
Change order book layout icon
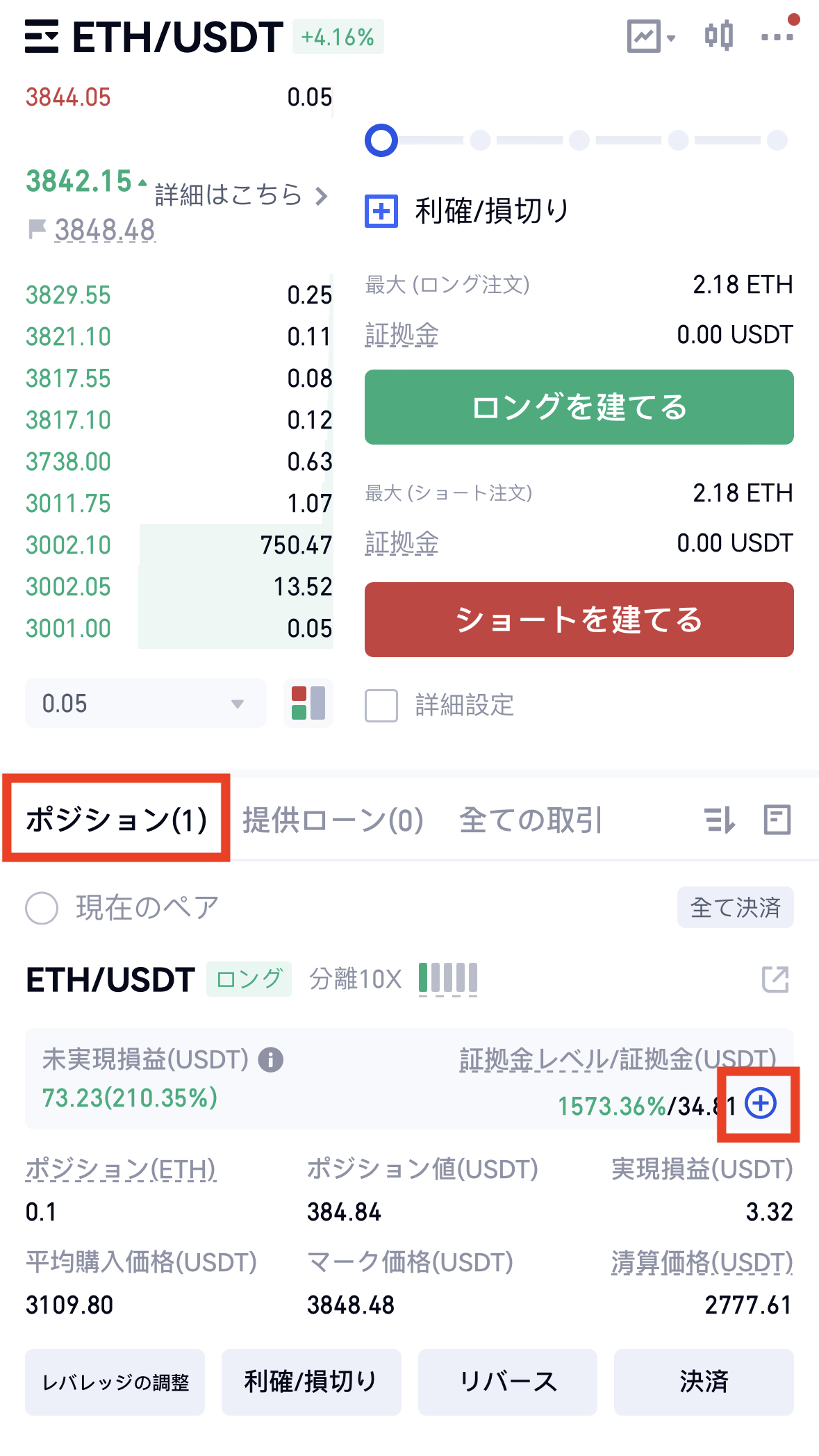click(308, 703)
